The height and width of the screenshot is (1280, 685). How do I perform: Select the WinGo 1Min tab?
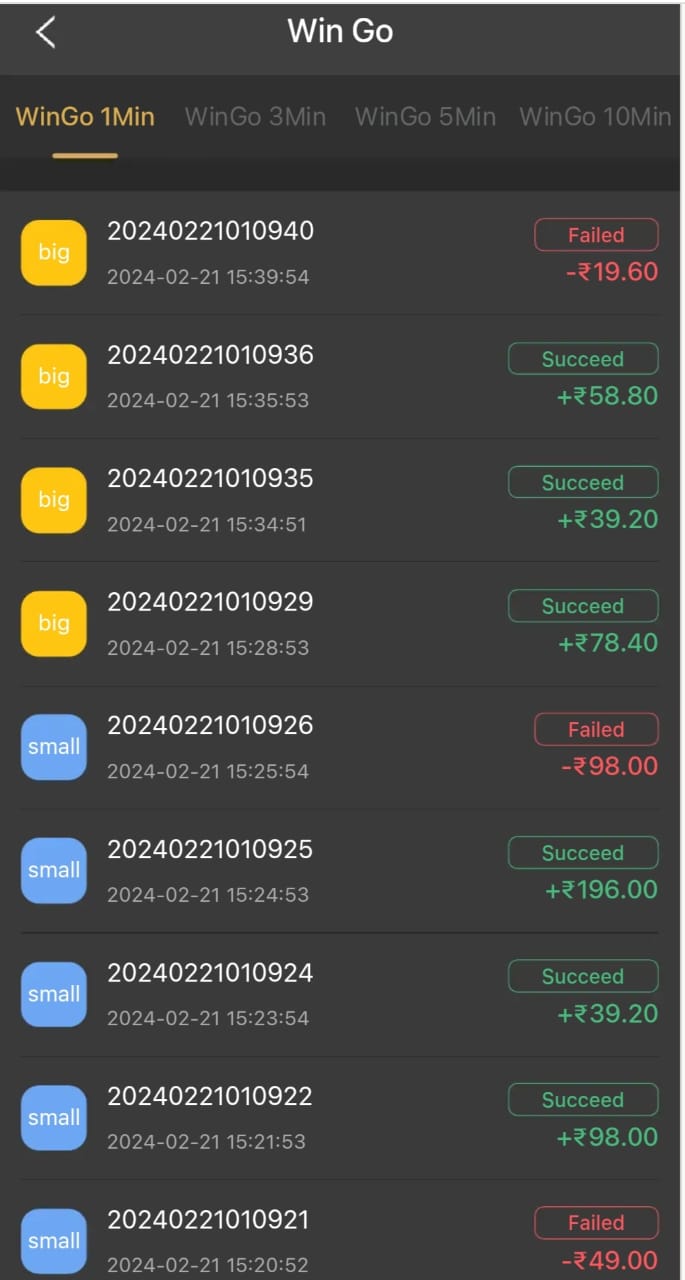tap(85, 117)
